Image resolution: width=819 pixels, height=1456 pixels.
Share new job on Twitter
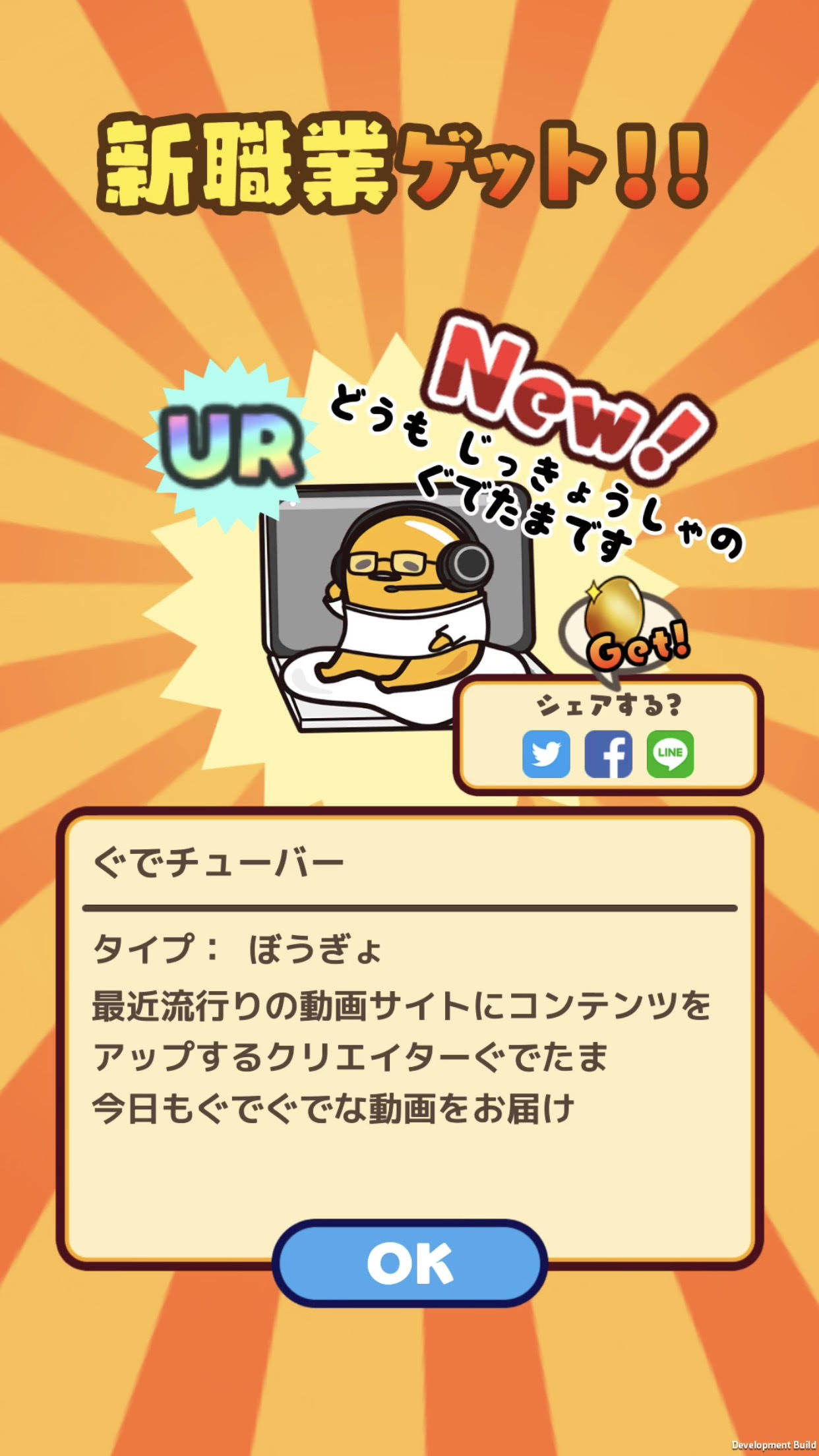(x=546, y=754)
